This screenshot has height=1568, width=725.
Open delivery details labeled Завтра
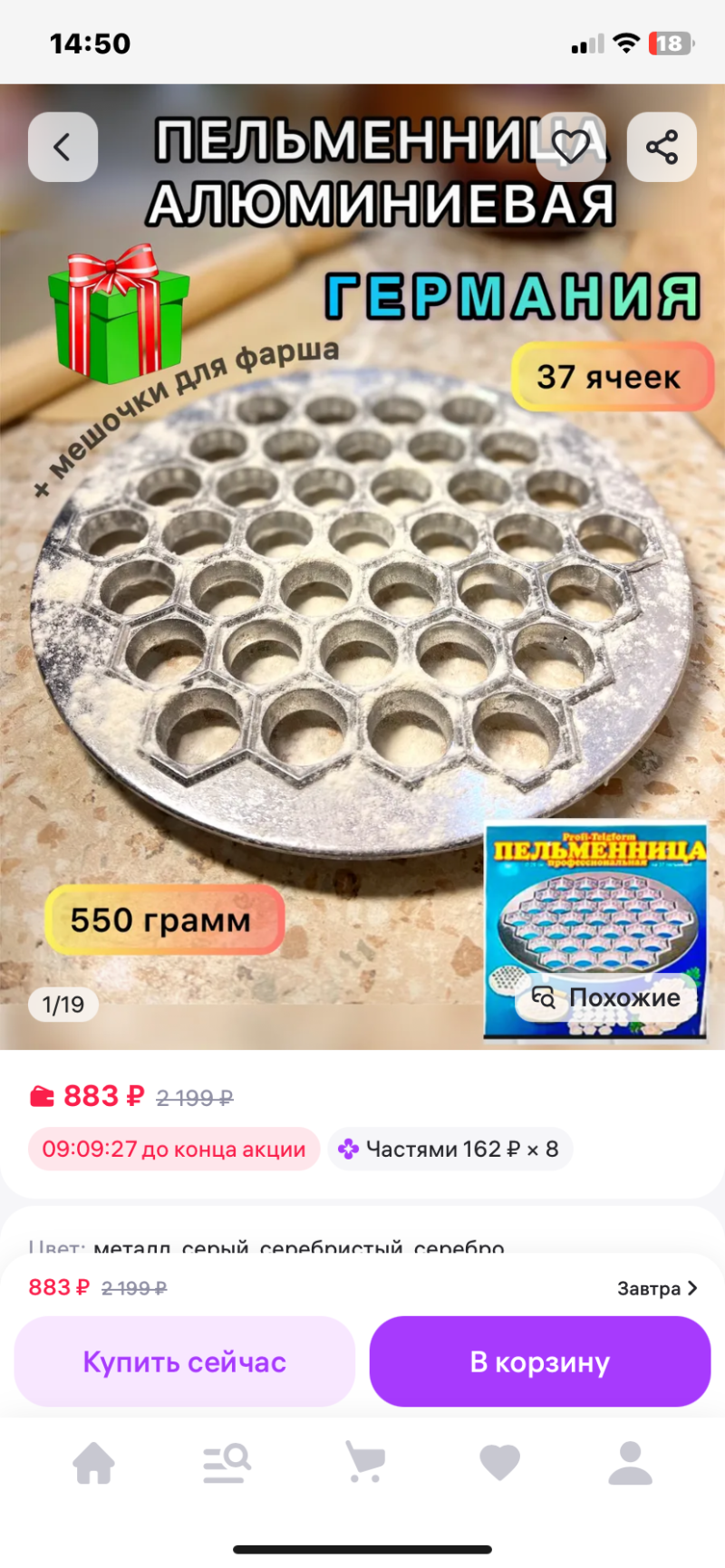point(657,1287)
